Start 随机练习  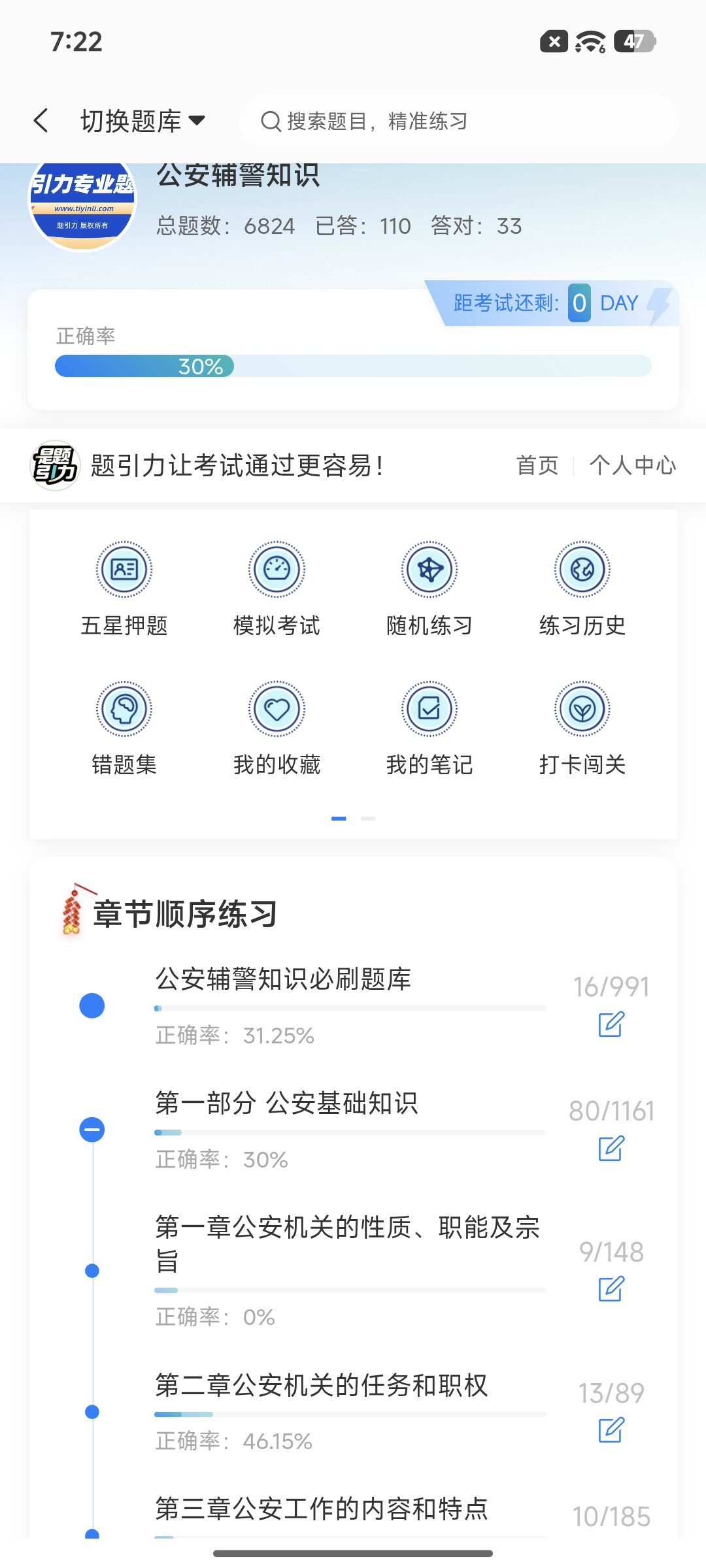(x=429, y=589)
